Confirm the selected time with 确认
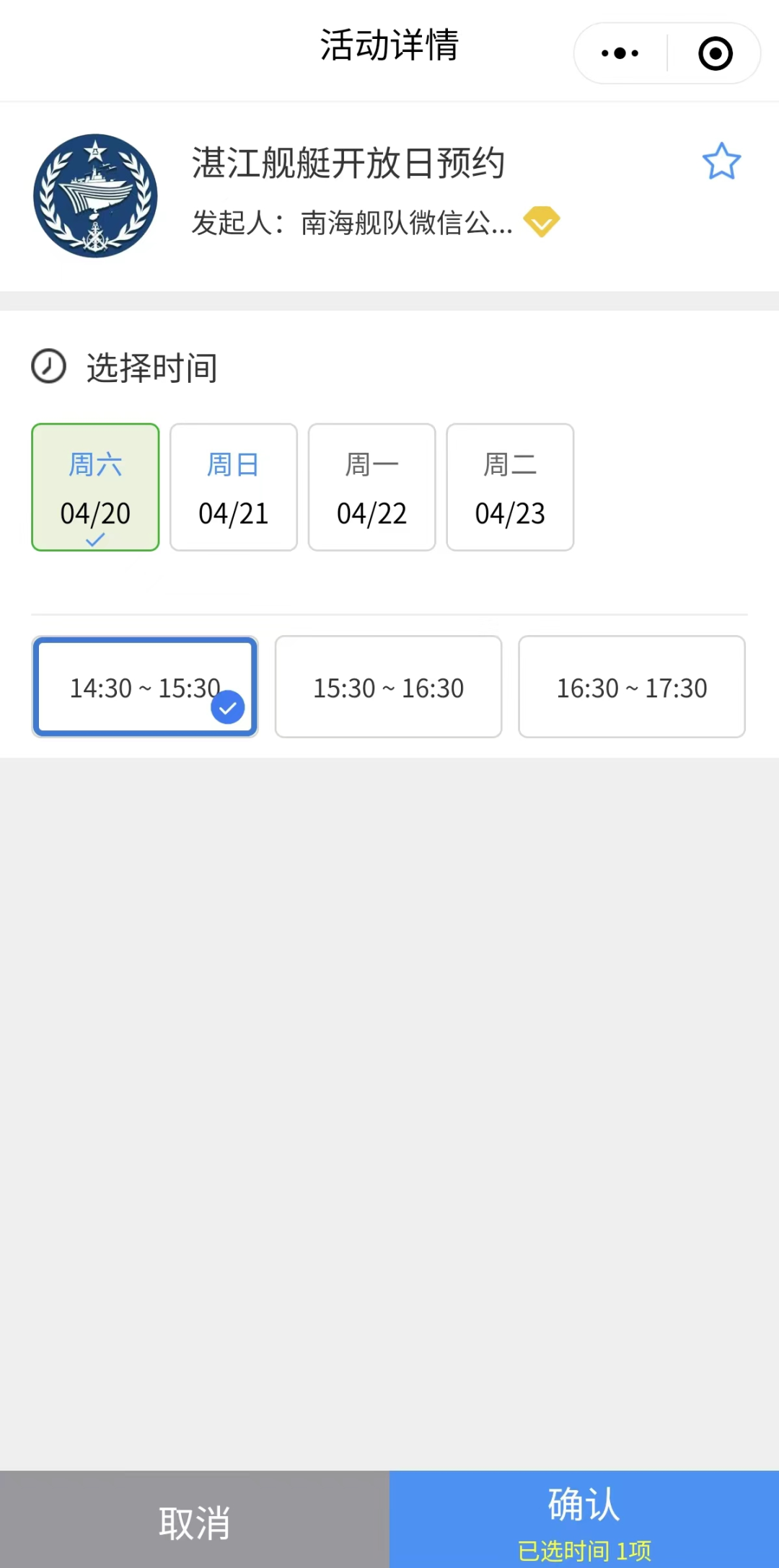Screen dimensions: 779x1568 (584, 1520)
